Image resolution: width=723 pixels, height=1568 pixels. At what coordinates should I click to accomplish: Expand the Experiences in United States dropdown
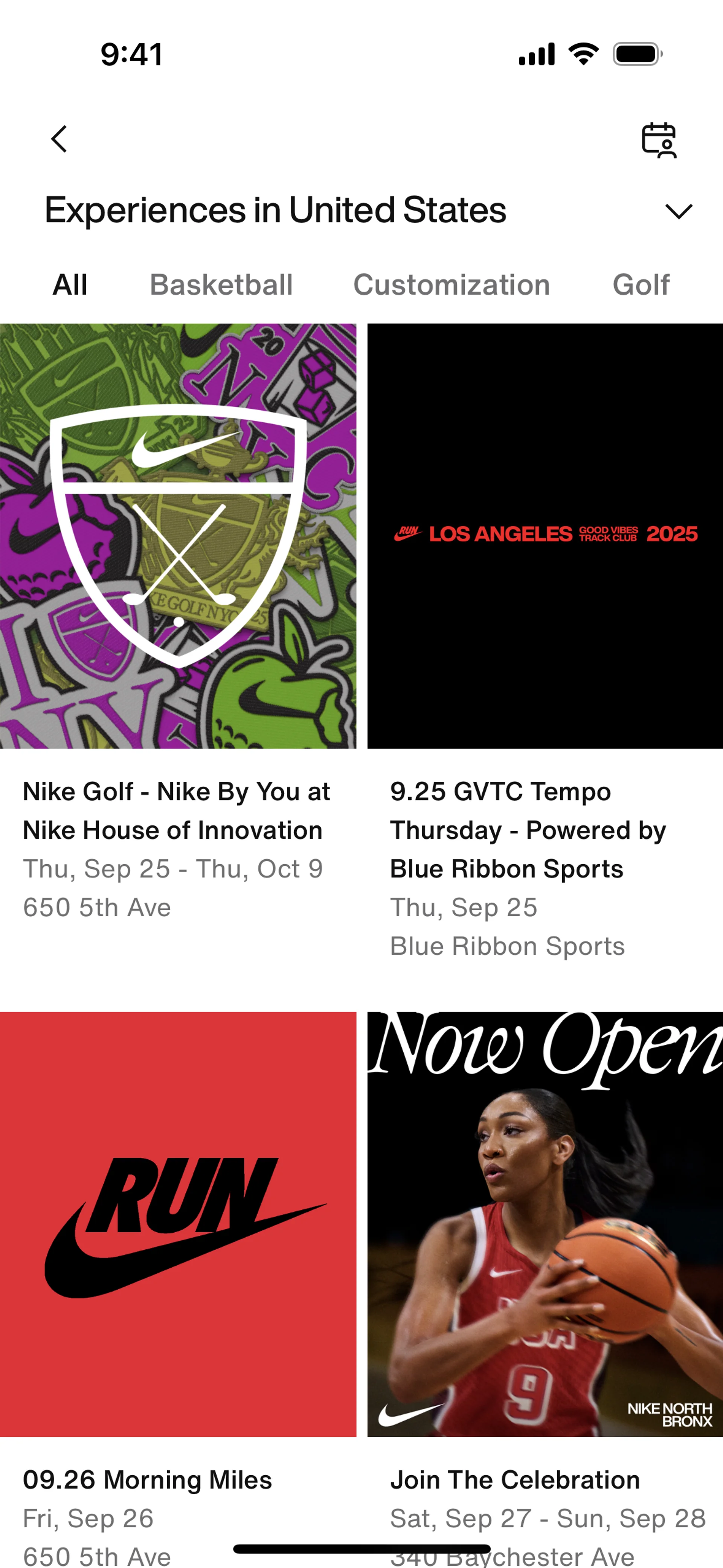click(x=679, y=211)
